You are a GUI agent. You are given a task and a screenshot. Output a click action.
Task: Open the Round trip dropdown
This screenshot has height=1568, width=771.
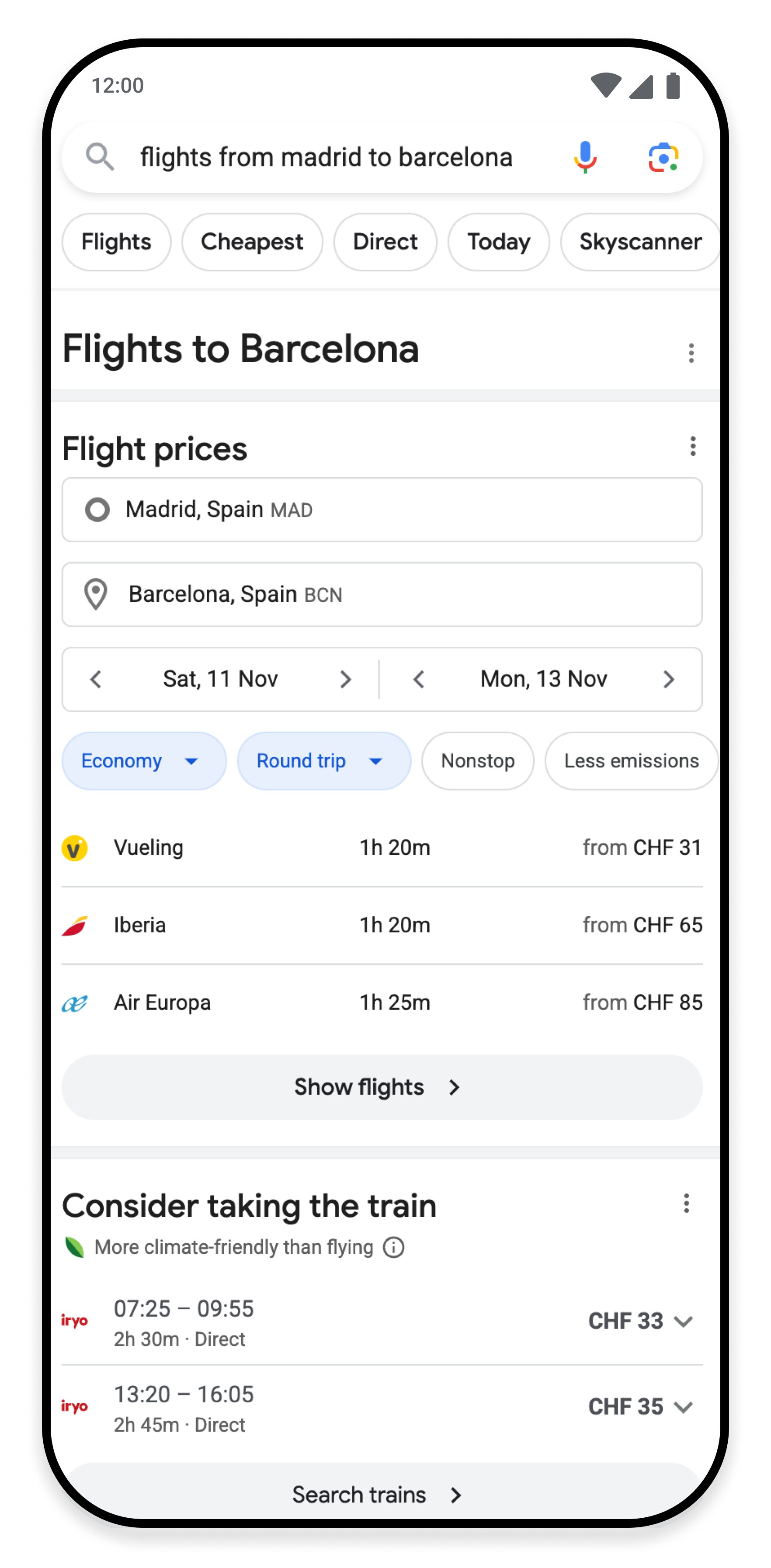point(323,761)
